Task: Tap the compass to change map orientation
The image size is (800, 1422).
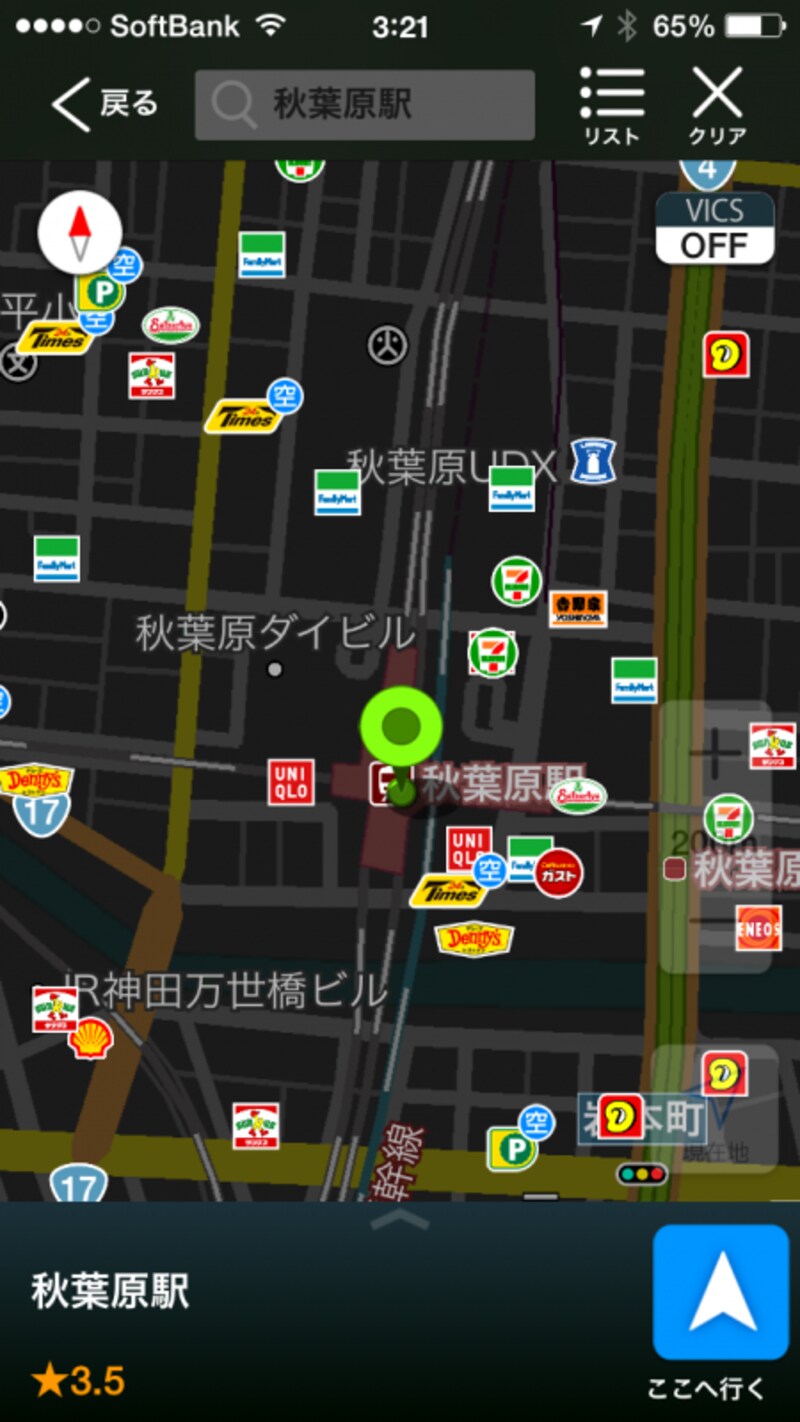Action: tap(80, 231)
